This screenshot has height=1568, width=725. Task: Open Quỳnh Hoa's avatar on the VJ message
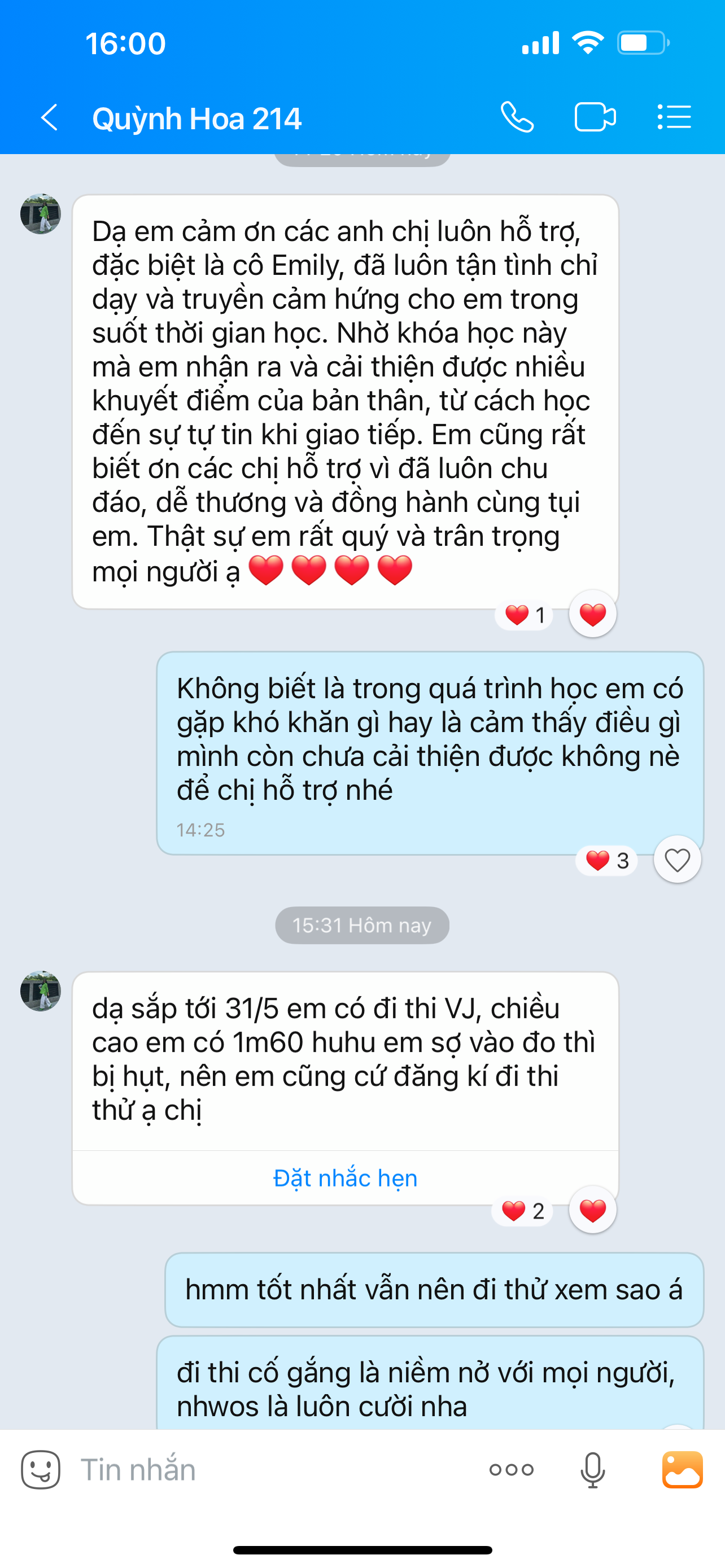[41, 991]
